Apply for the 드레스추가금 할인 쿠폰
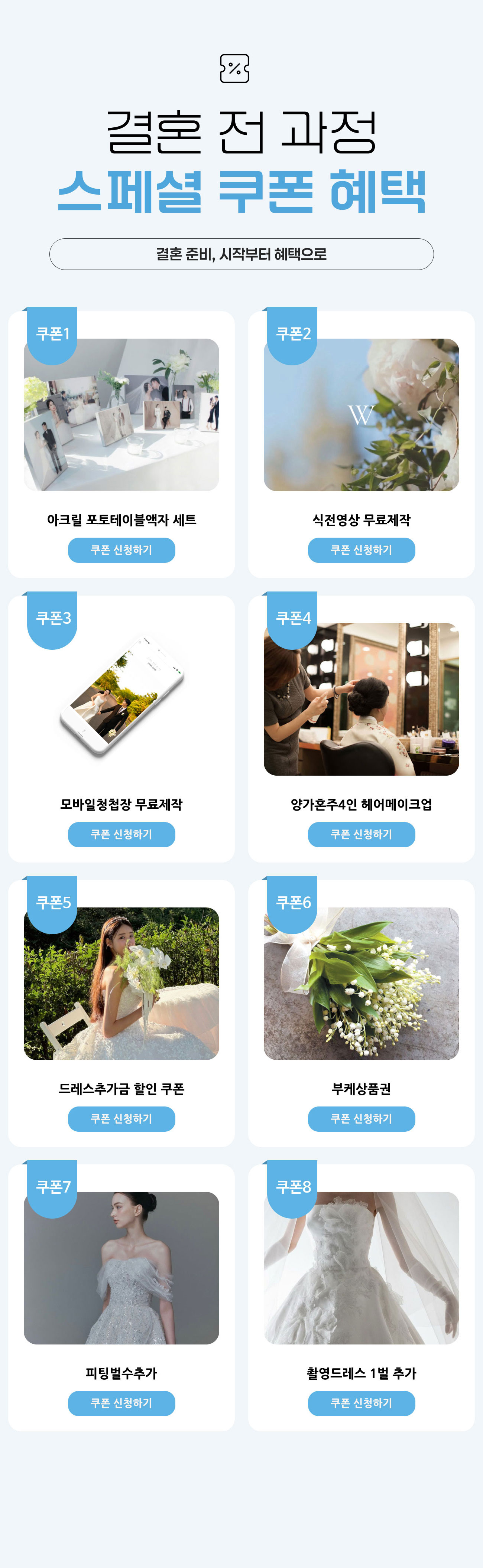 121,1118
